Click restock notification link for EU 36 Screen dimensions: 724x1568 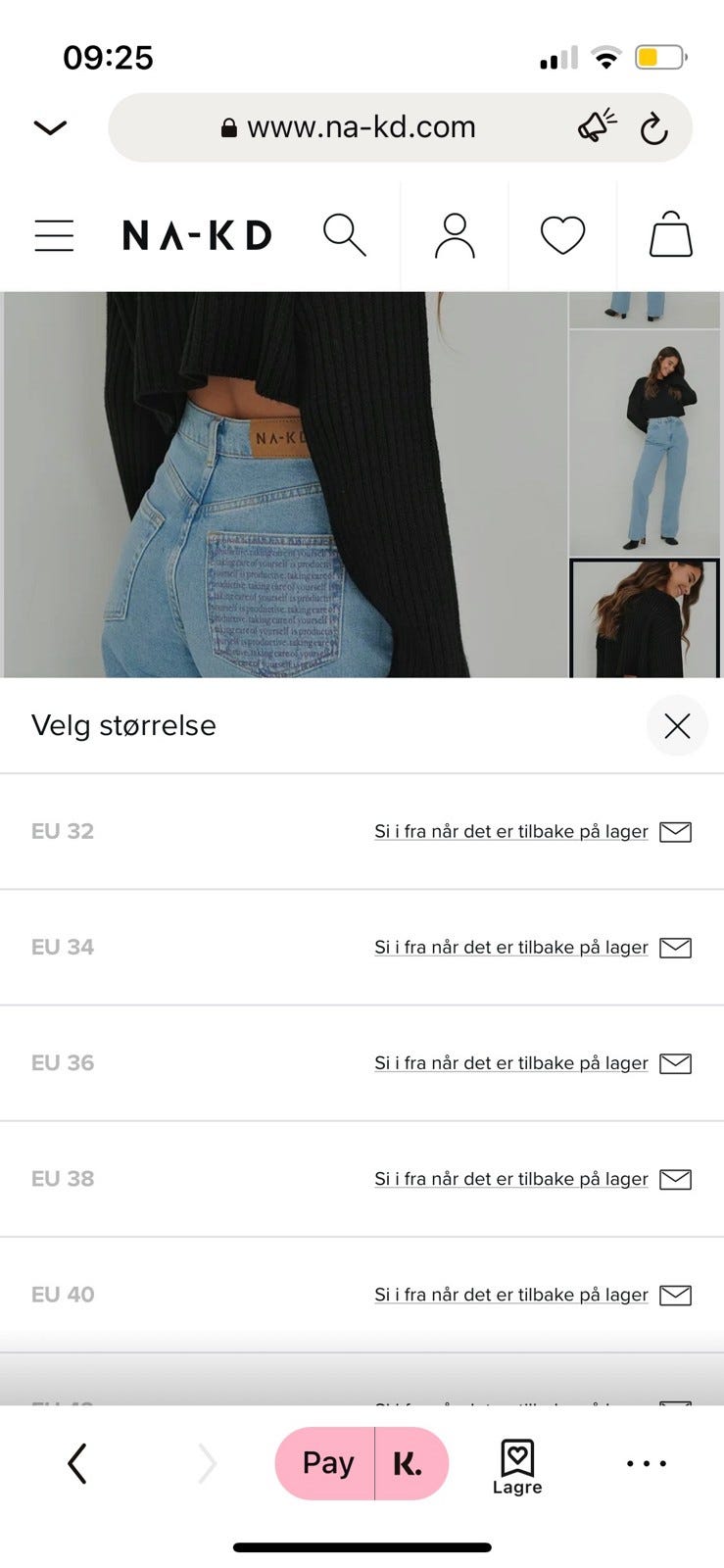pos(509,1062)
